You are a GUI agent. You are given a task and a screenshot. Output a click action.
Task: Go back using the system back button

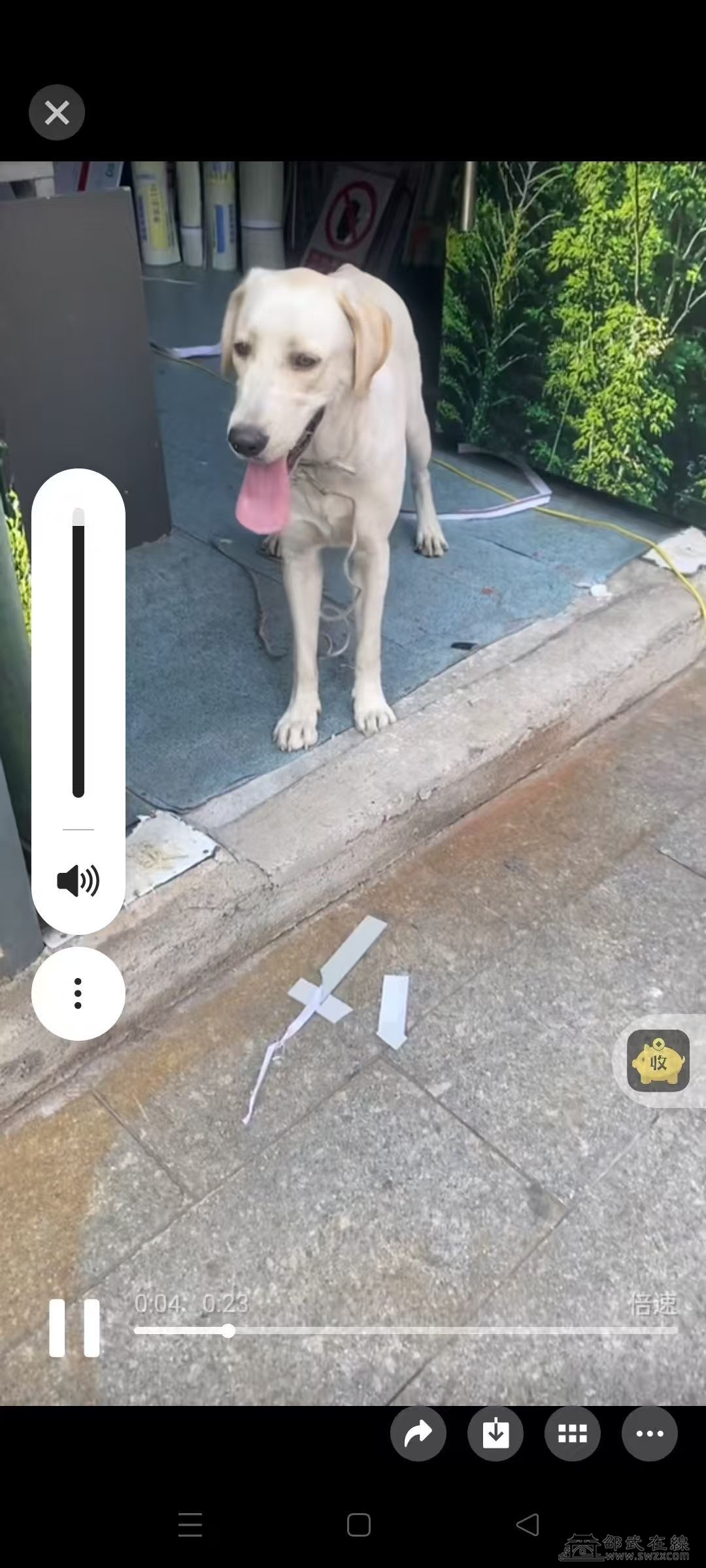click(528, 1525)
